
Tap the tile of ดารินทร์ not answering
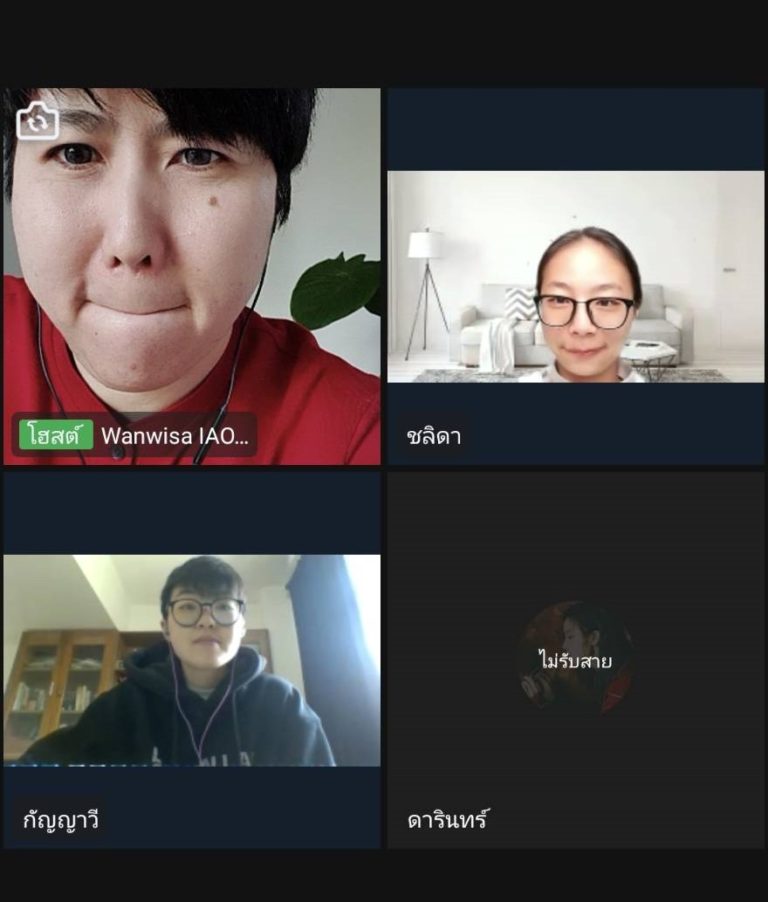point(575,660)
